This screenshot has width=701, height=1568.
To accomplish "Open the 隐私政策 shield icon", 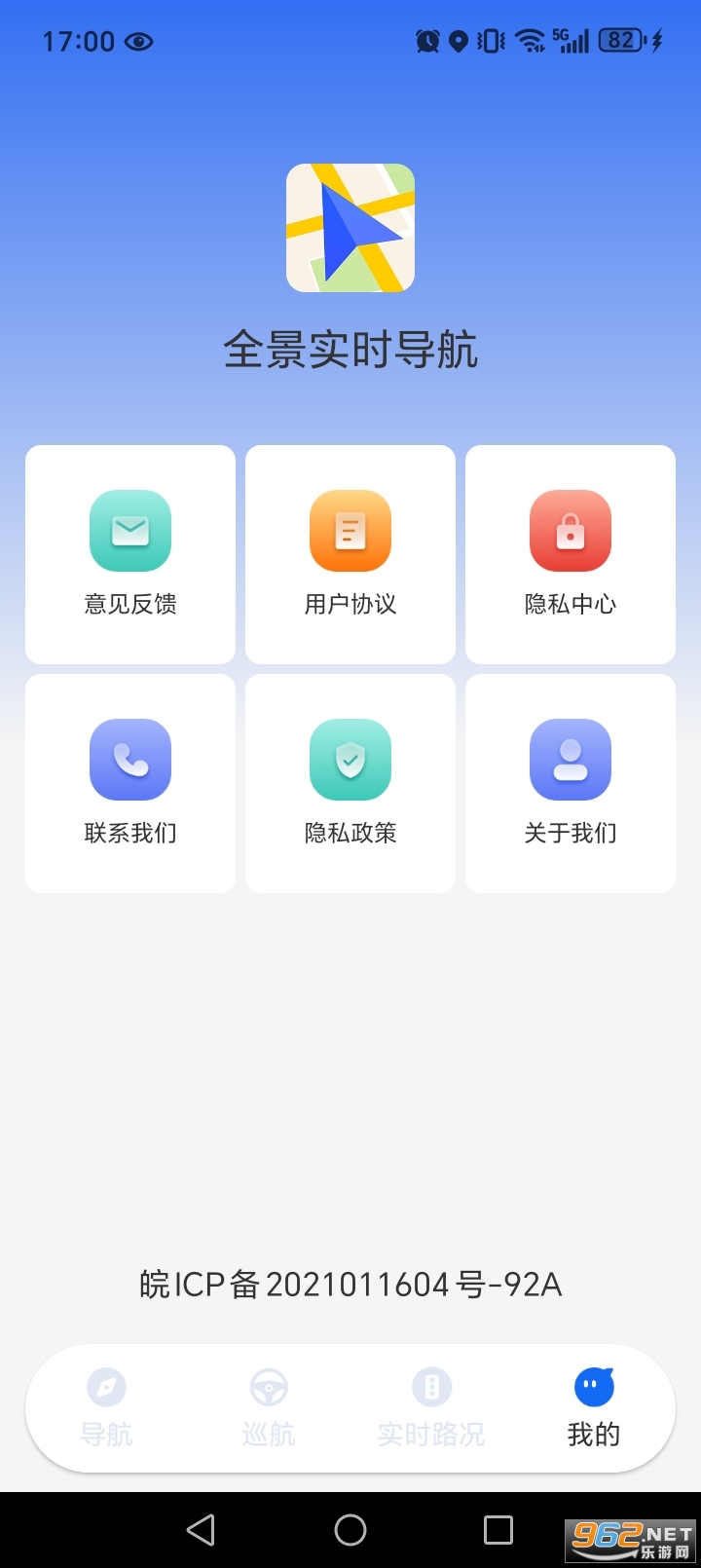I will pyautogui.click(x=350, y=760).
